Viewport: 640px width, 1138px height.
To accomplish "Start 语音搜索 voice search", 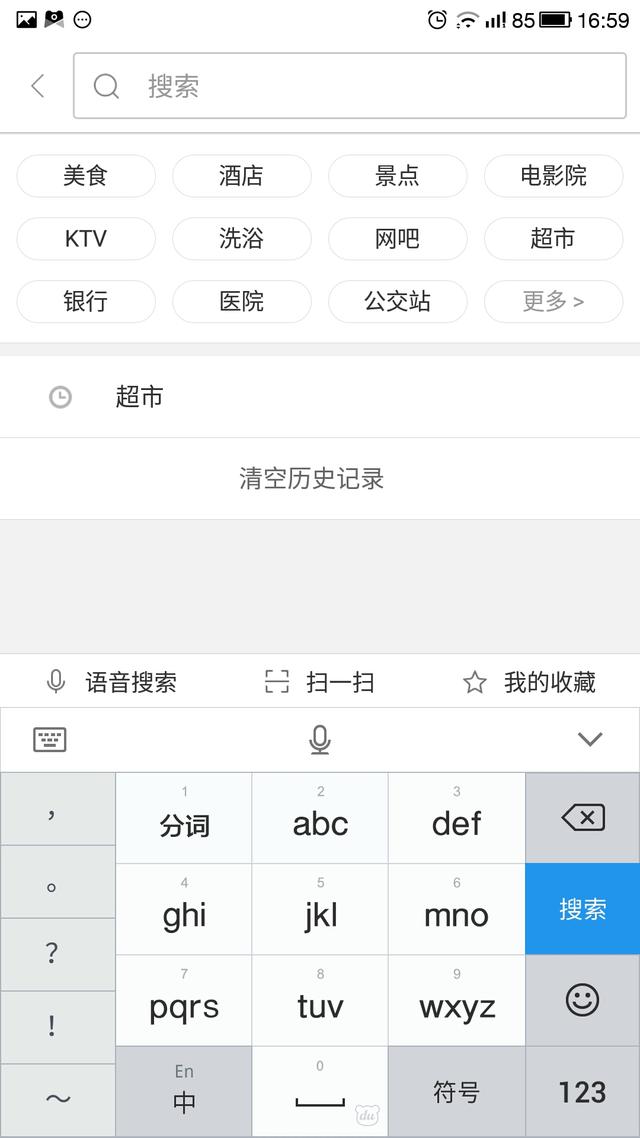I will (112, 682).
